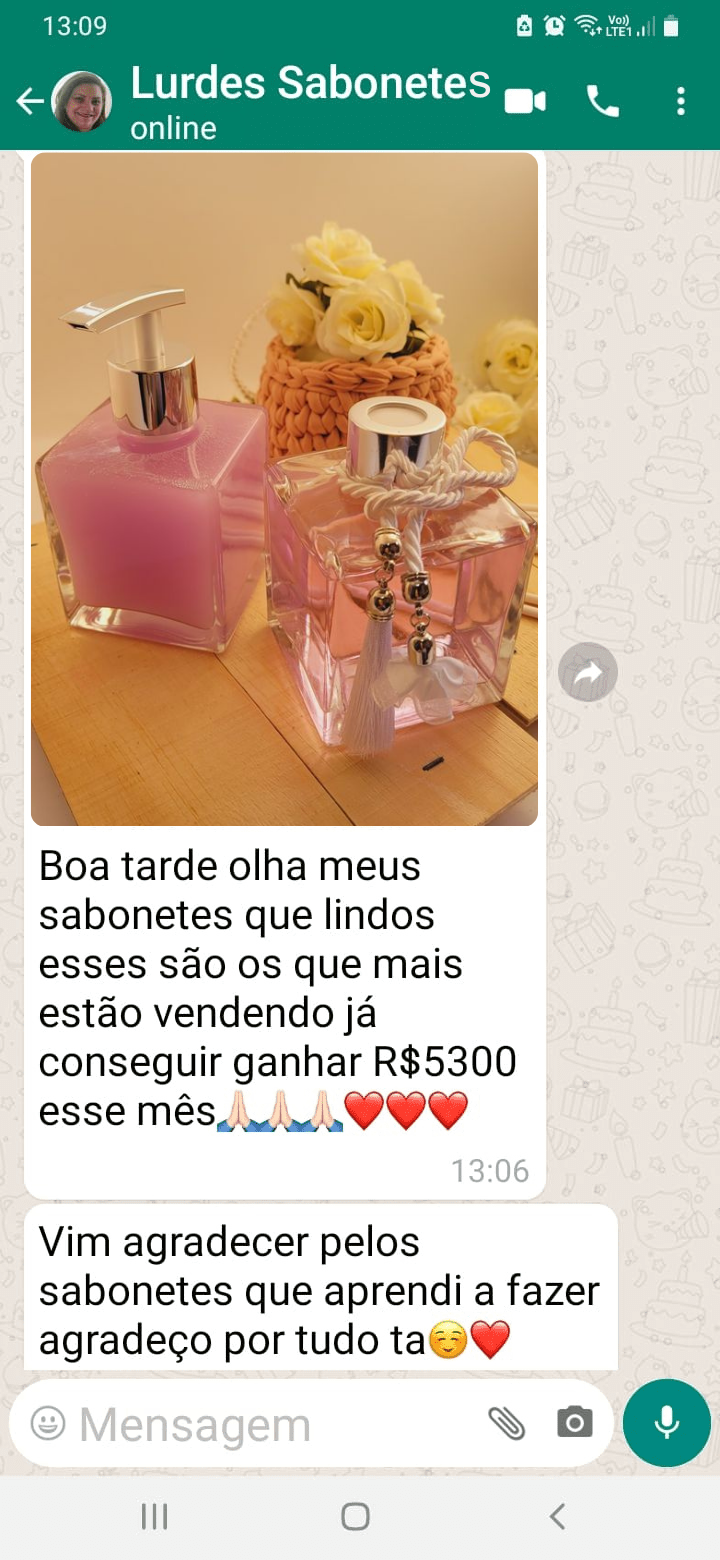Open the chat overflow menu
720x1560 pixels.
tap(681, 101)
